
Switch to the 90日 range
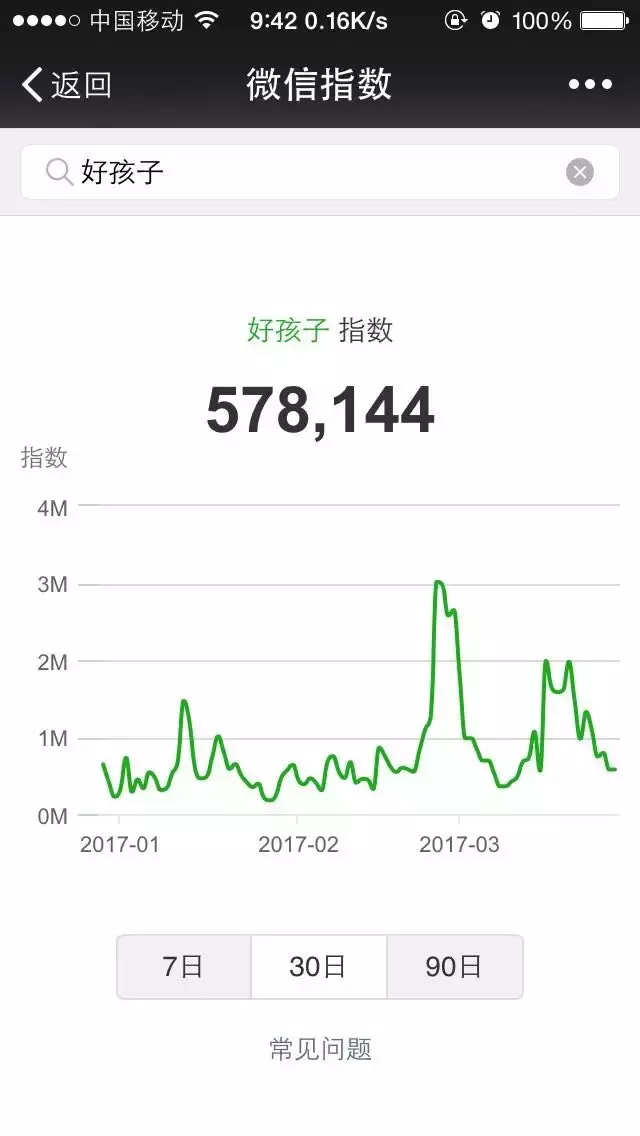point(454,967)
